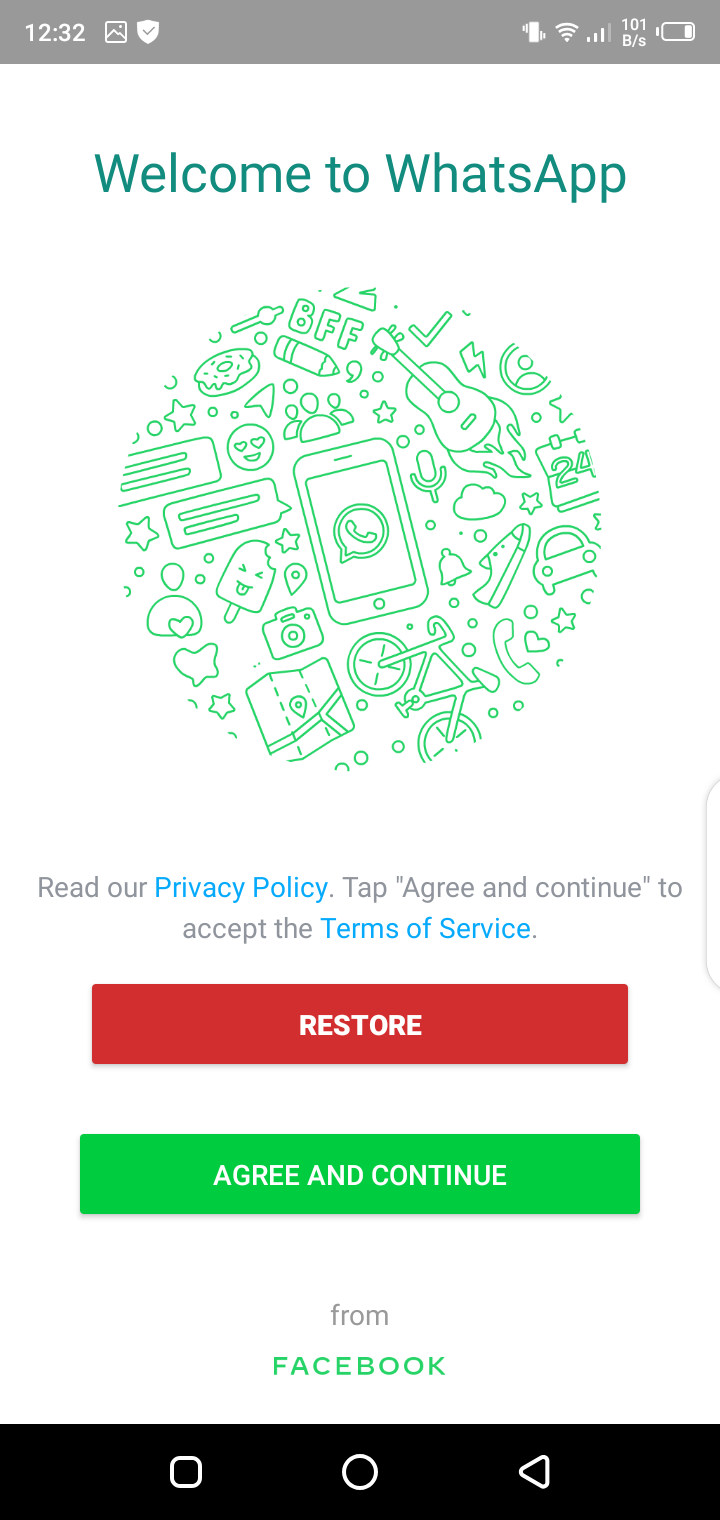Return to the home screen
The height and width of the screenshot is (1520, 720).
tap(360, 1471)
